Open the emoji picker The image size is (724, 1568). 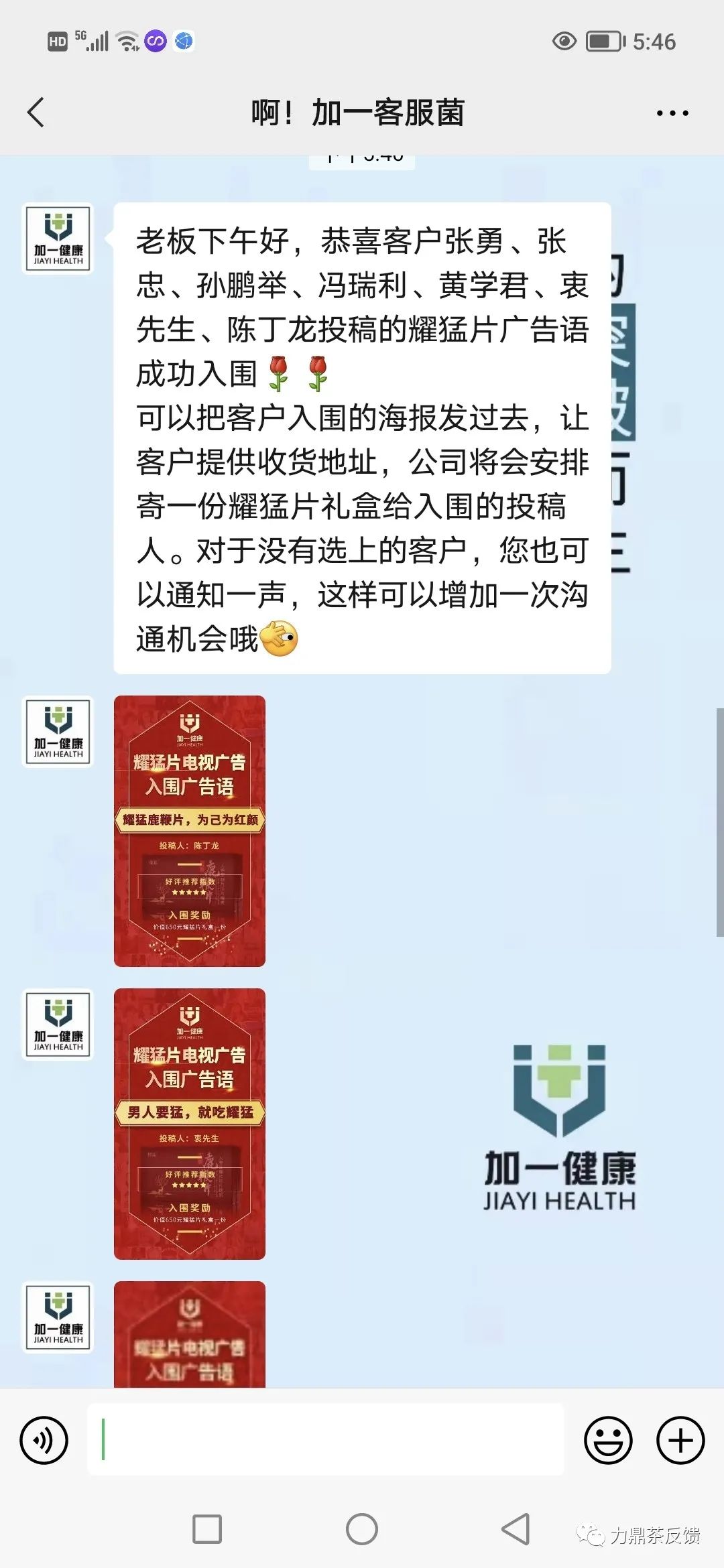point(608,1440)
